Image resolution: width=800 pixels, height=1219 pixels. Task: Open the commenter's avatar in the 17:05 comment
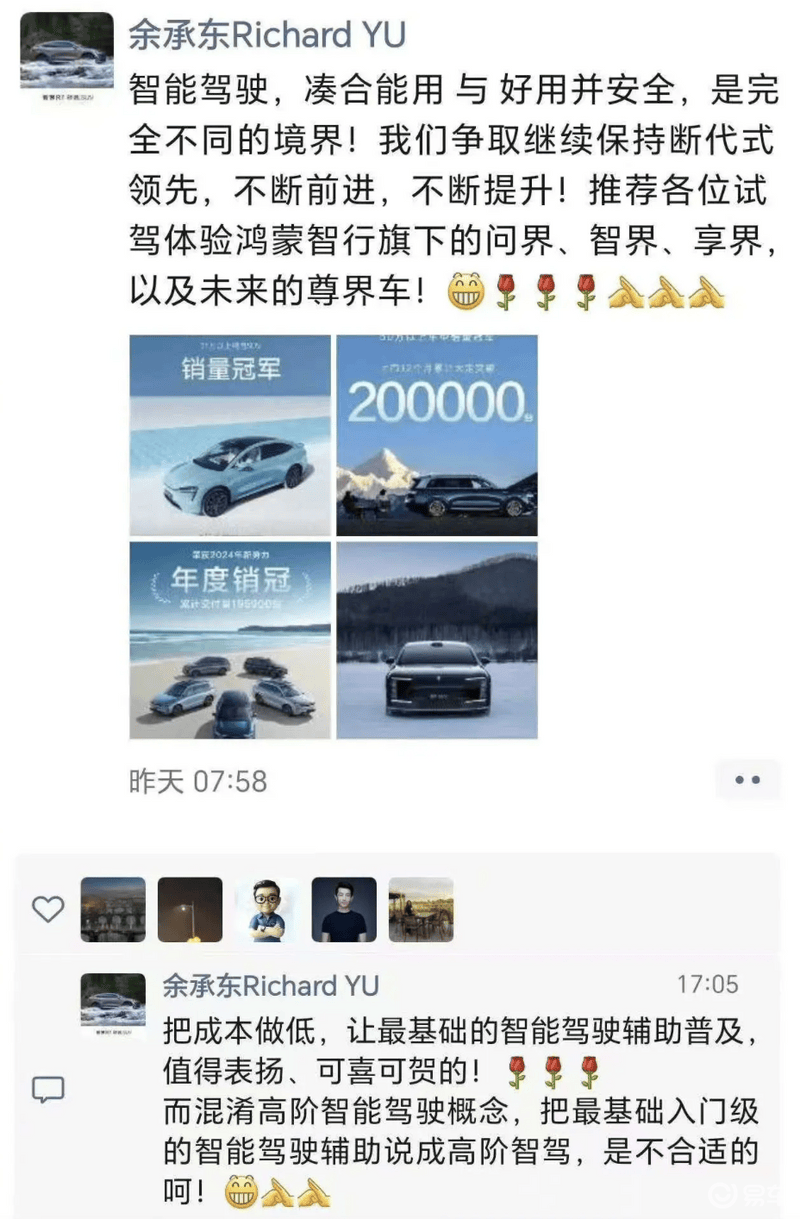click(x=113, y=1005)
